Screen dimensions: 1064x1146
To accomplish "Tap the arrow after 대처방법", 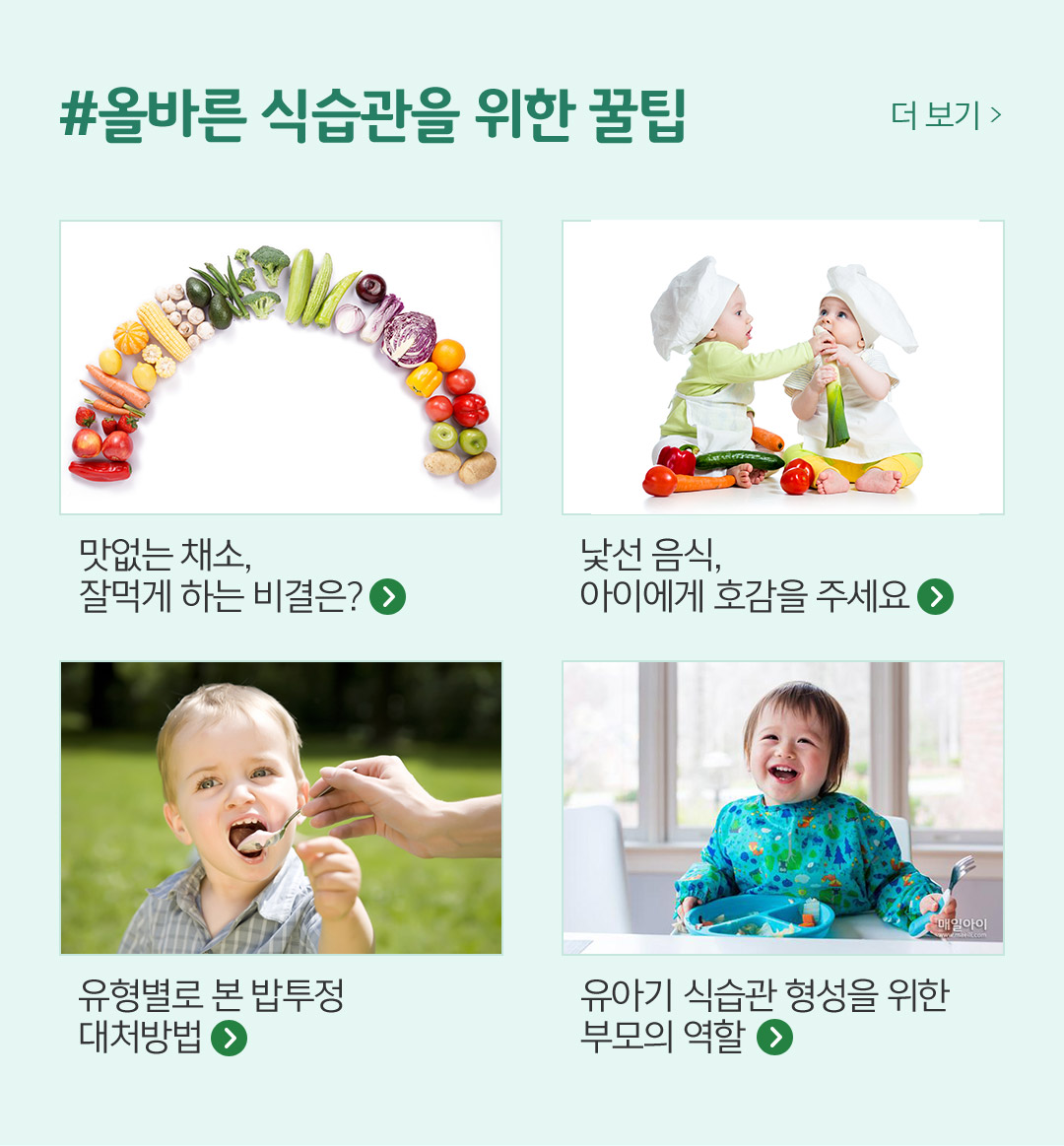I will click(229, 1038).
